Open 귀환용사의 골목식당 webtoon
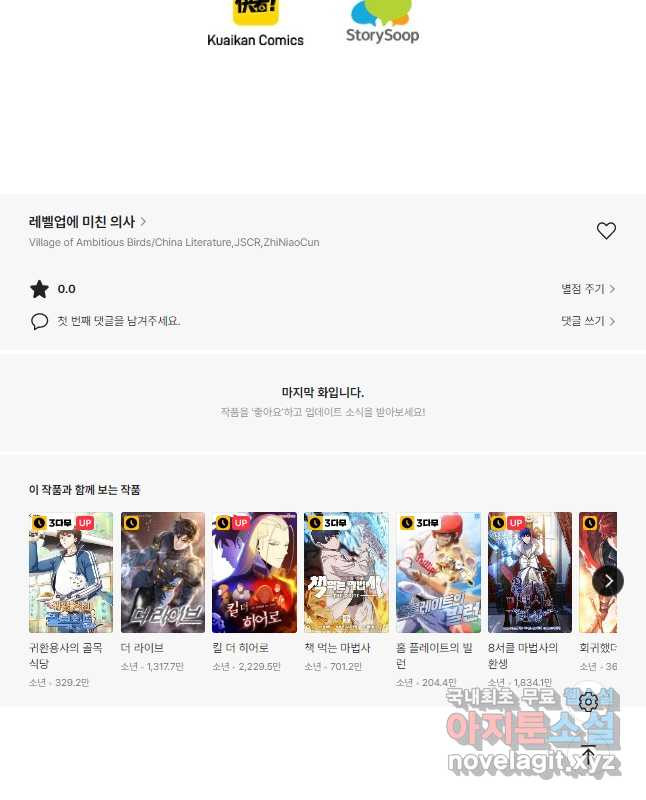Screen dimensions: 646x800 tap(71, 573)
